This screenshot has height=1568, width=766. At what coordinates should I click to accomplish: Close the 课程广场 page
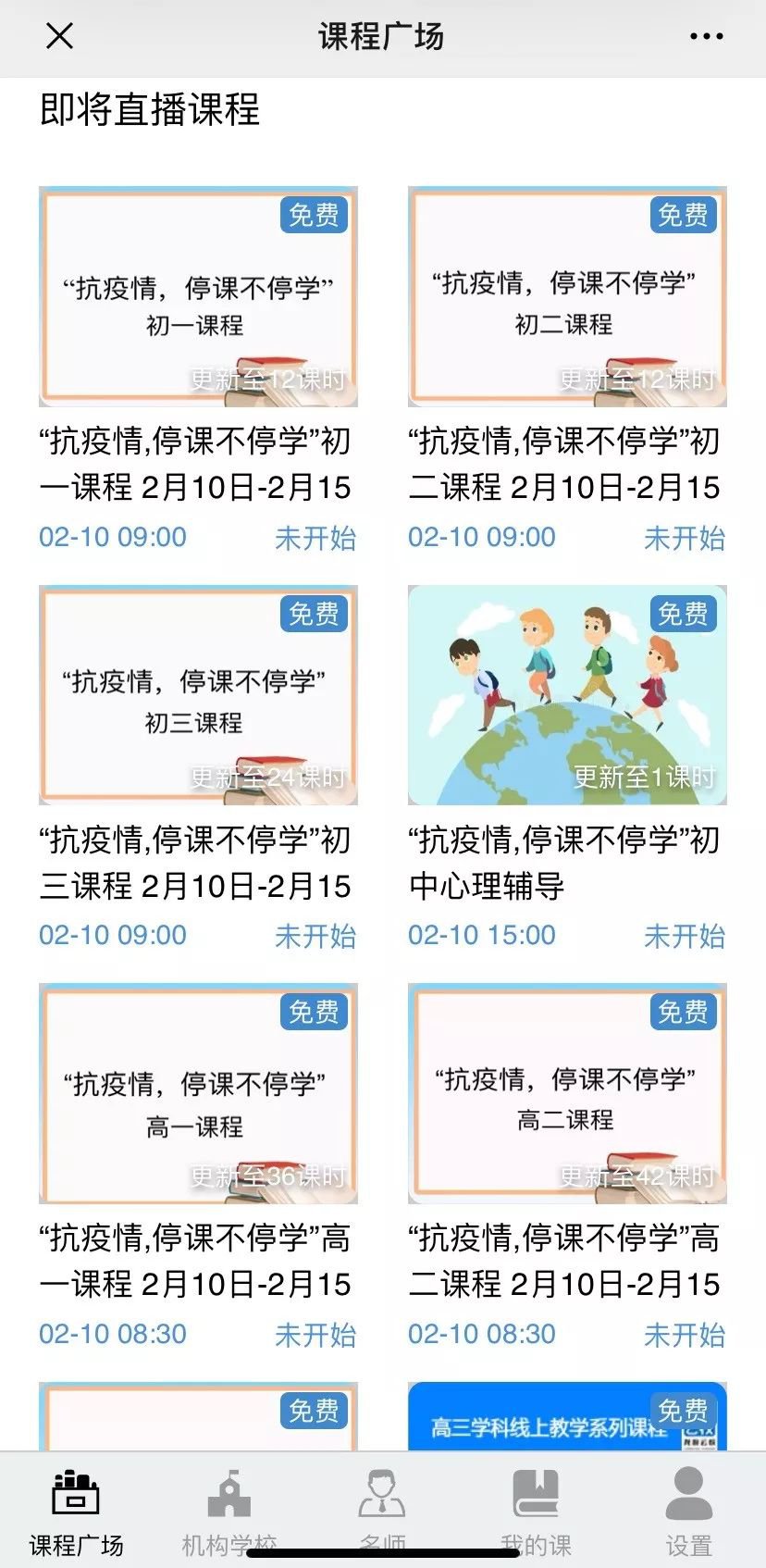pyautogui.click(x=60, y=37)
